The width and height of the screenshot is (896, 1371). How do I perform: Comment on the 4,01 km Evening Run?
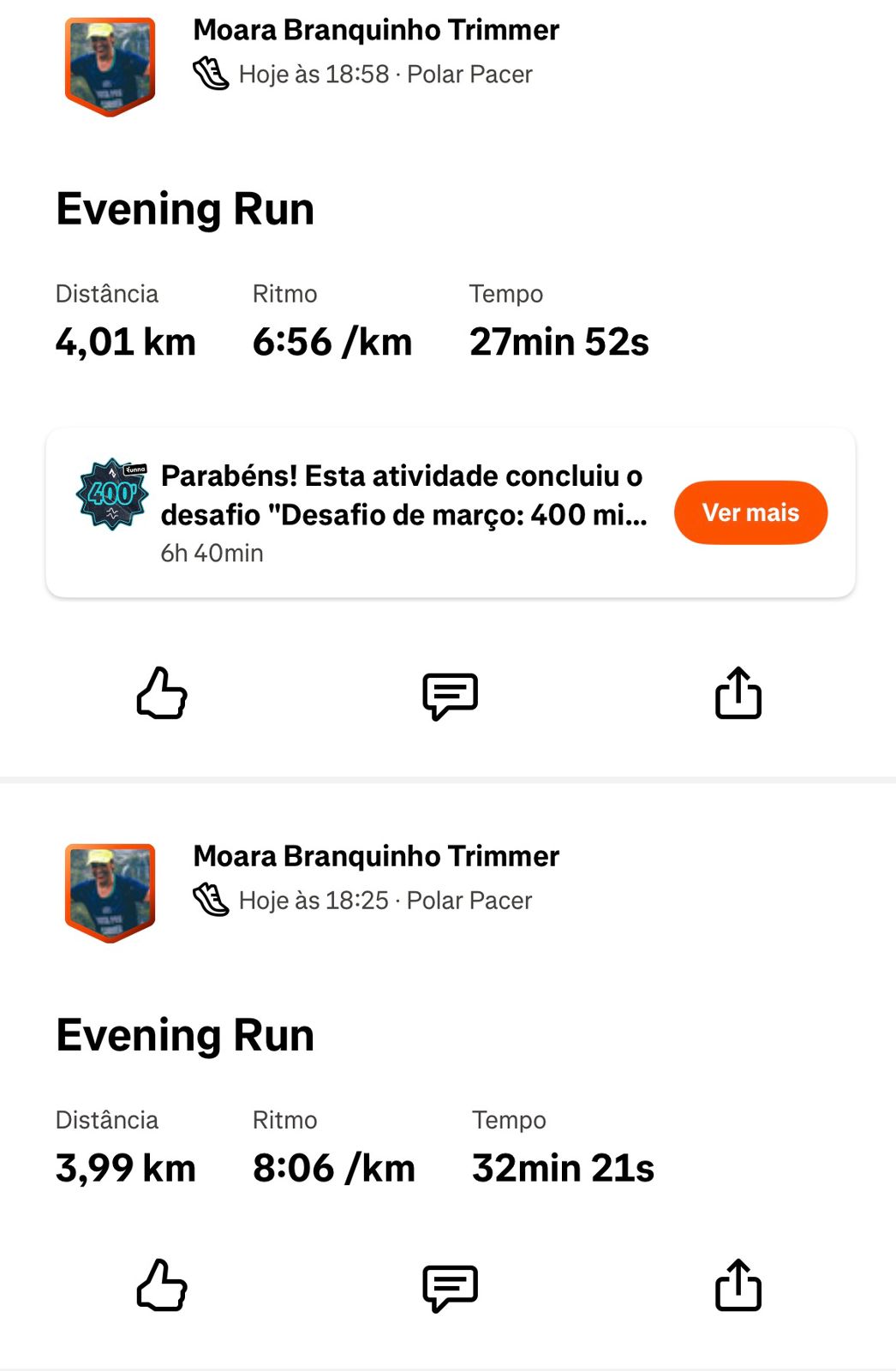click(450, 694)
